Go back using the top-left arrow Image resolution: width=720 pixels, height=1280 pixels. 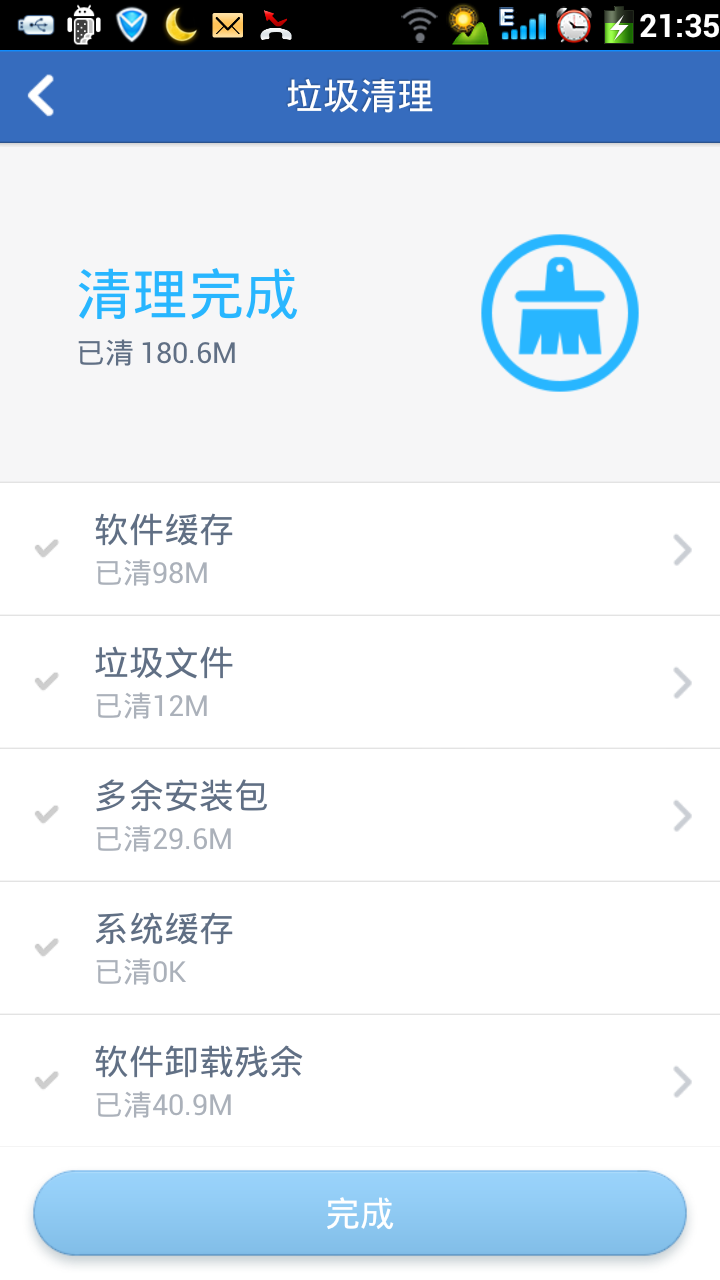click(41, 96)
